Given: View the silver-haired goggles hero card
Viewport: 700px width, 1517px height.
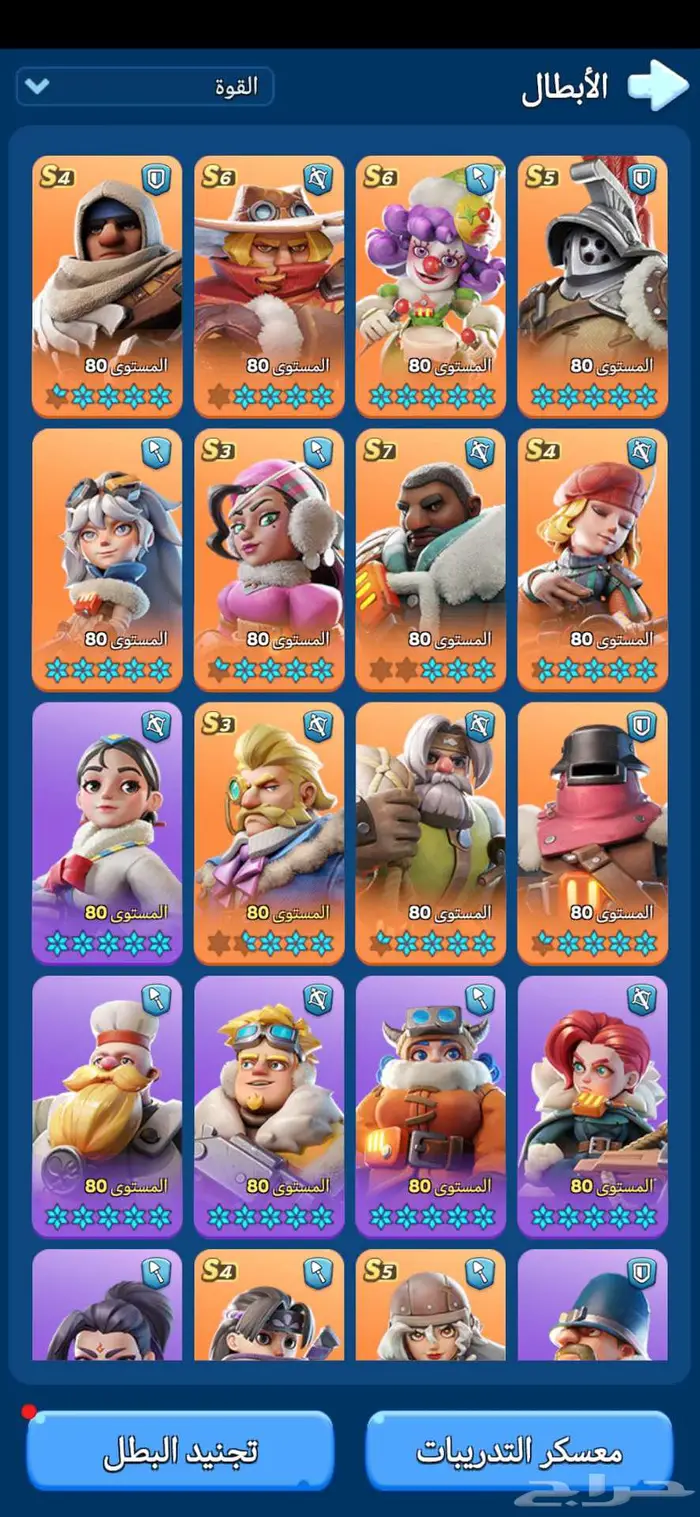Looking at the screenshot, I should click(x=107, y=560).
